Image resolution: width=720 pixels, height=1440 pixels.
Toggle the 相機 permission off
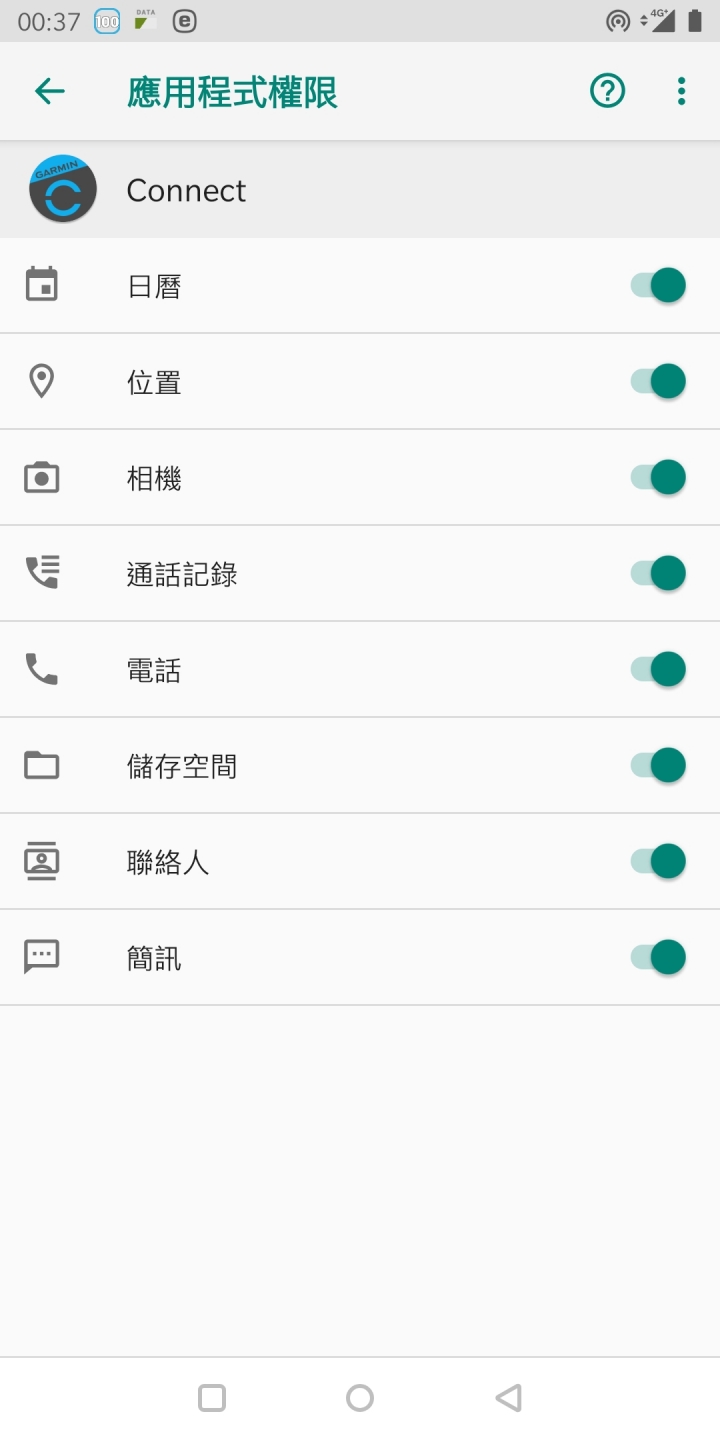click(x=658, y=477)
